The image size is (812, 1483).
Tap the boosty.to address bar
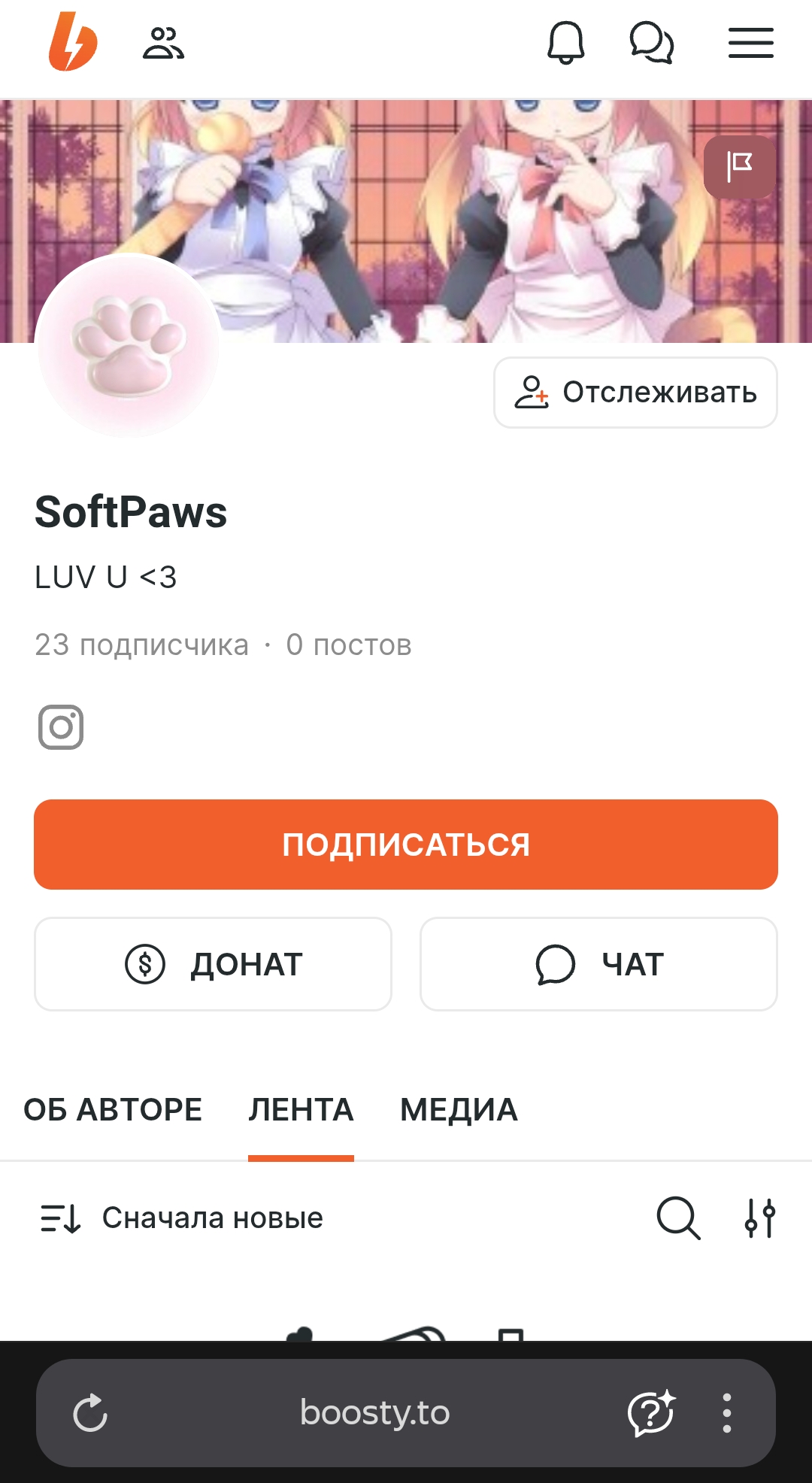374,1414
